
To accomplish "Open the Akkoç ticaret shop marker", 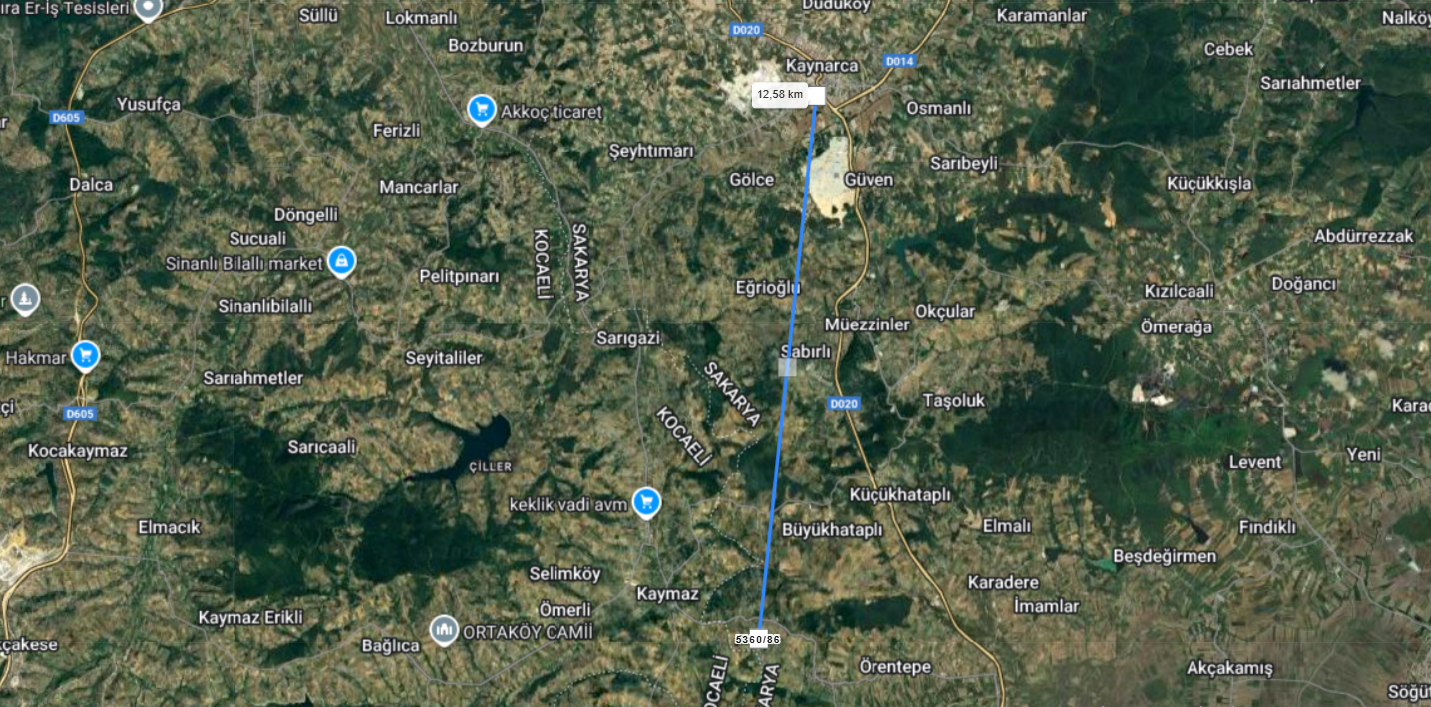I will click(x=482, y=109).
